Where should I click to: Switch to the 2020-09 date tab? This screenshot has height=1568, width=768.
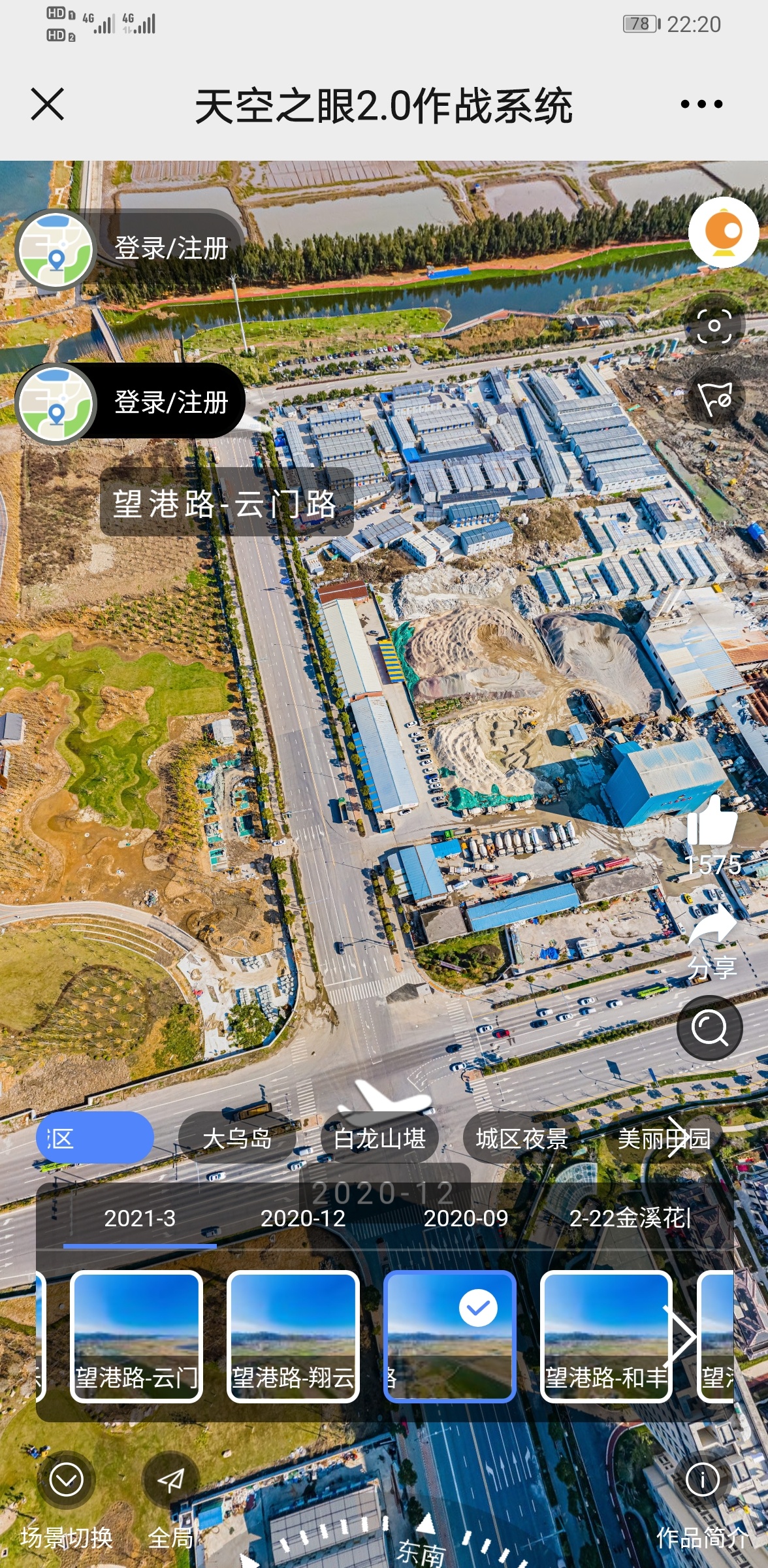tap(466, 1218)
